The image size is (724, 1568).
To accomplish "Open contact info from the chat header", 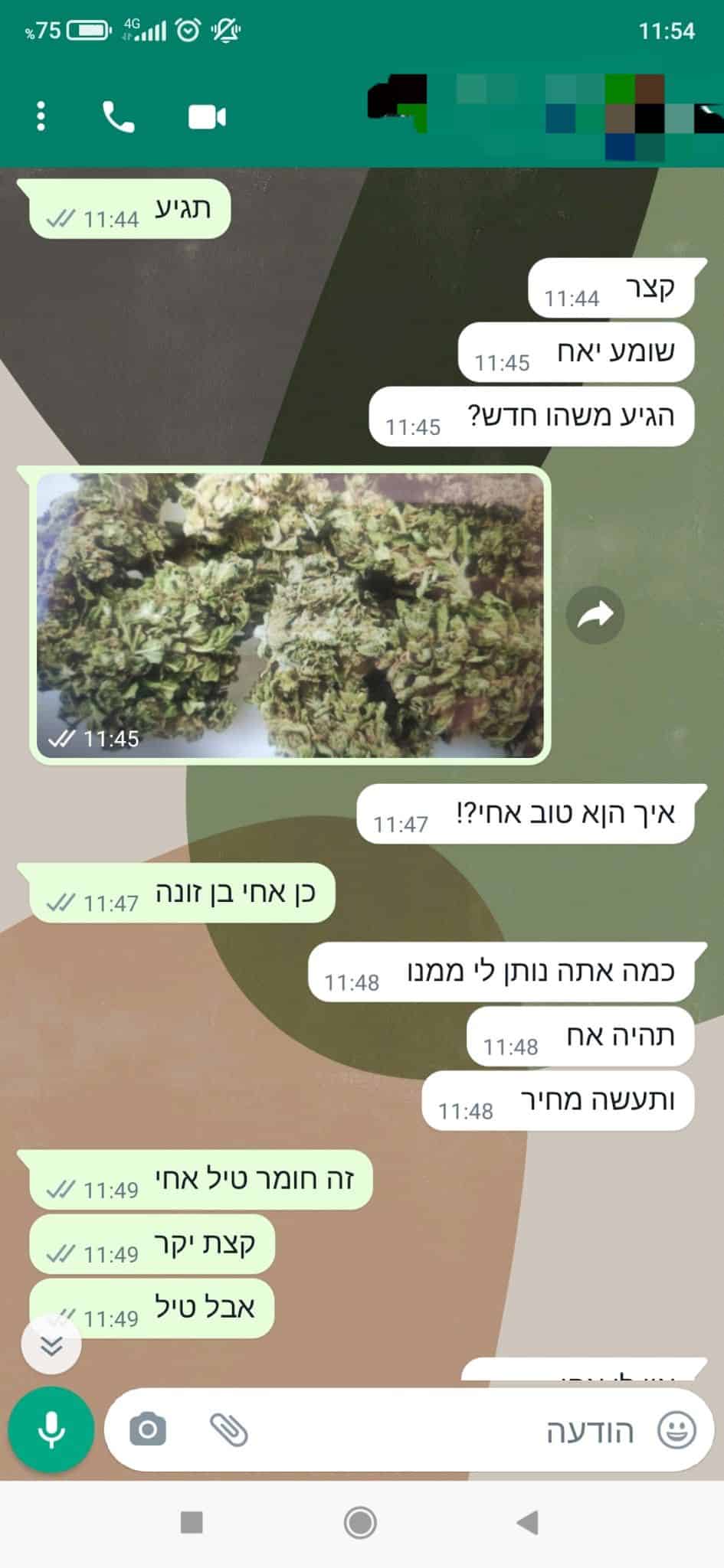I will point(536,116).
